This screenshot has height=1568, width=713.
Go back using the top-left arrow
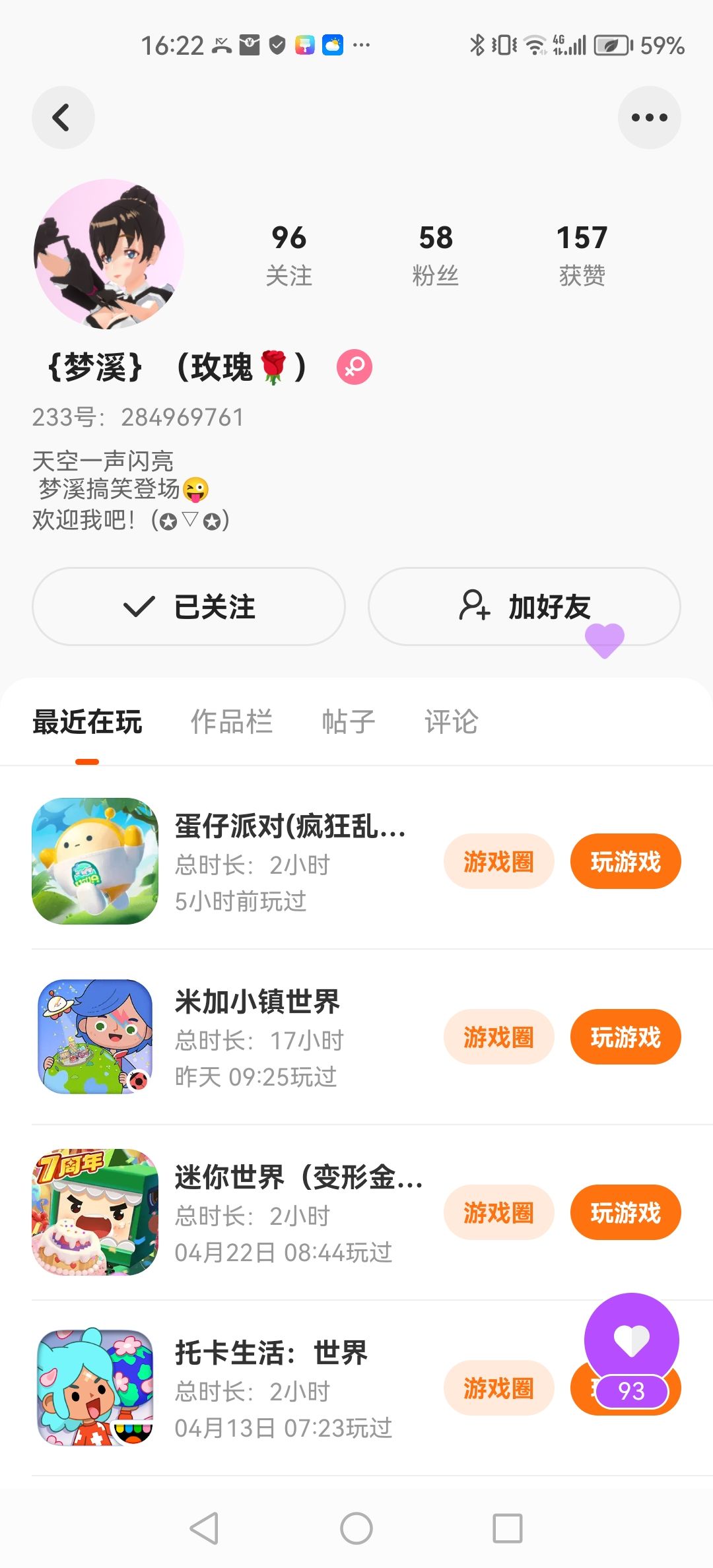(x=63, y=117)
